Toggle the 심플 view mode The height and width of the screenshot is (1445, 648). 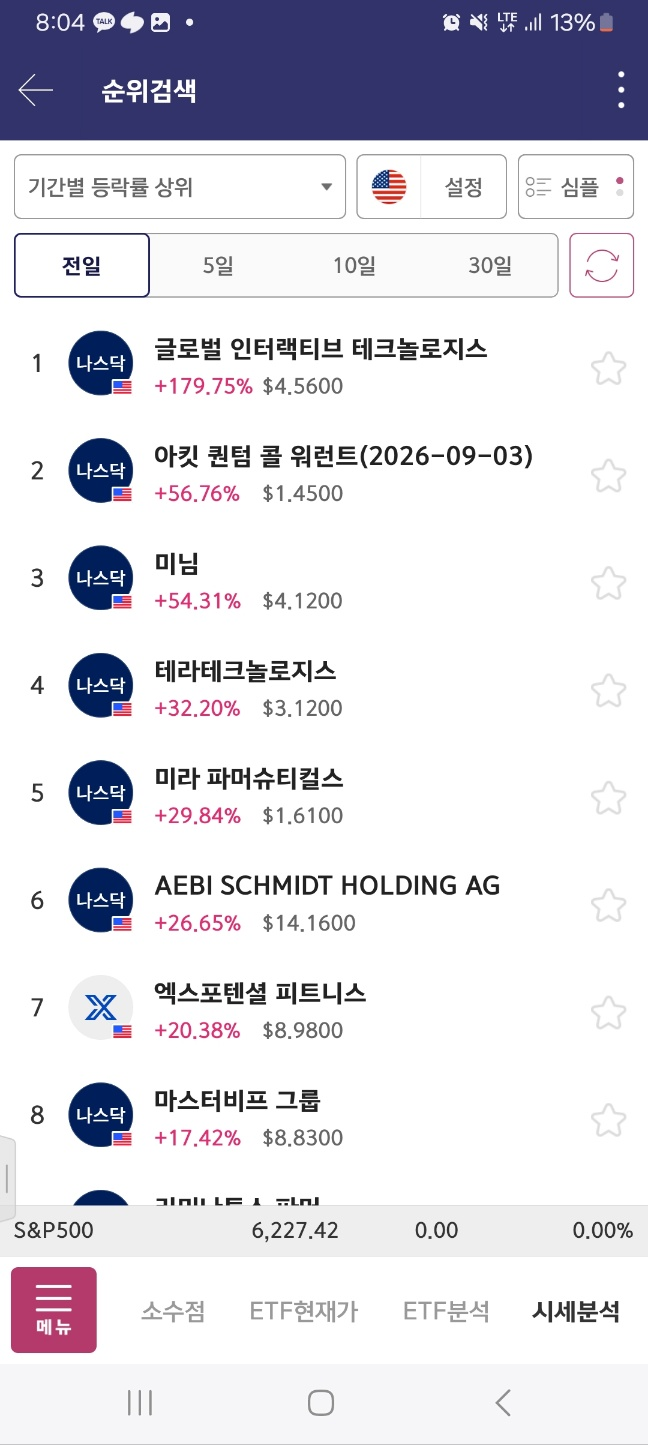tap(576, 187)
